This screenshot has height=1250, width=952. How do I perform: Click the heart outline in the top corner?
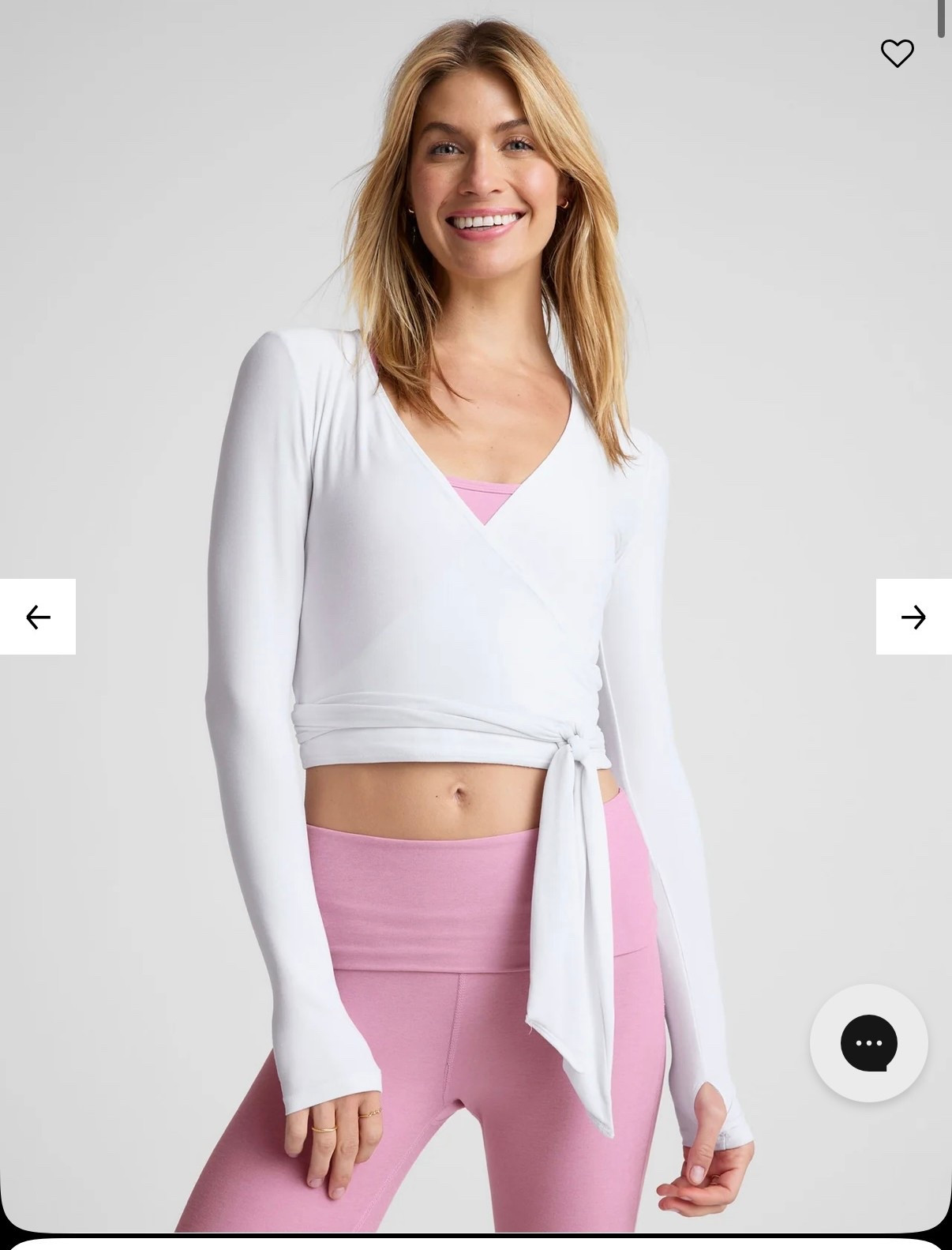click(897, 54)
